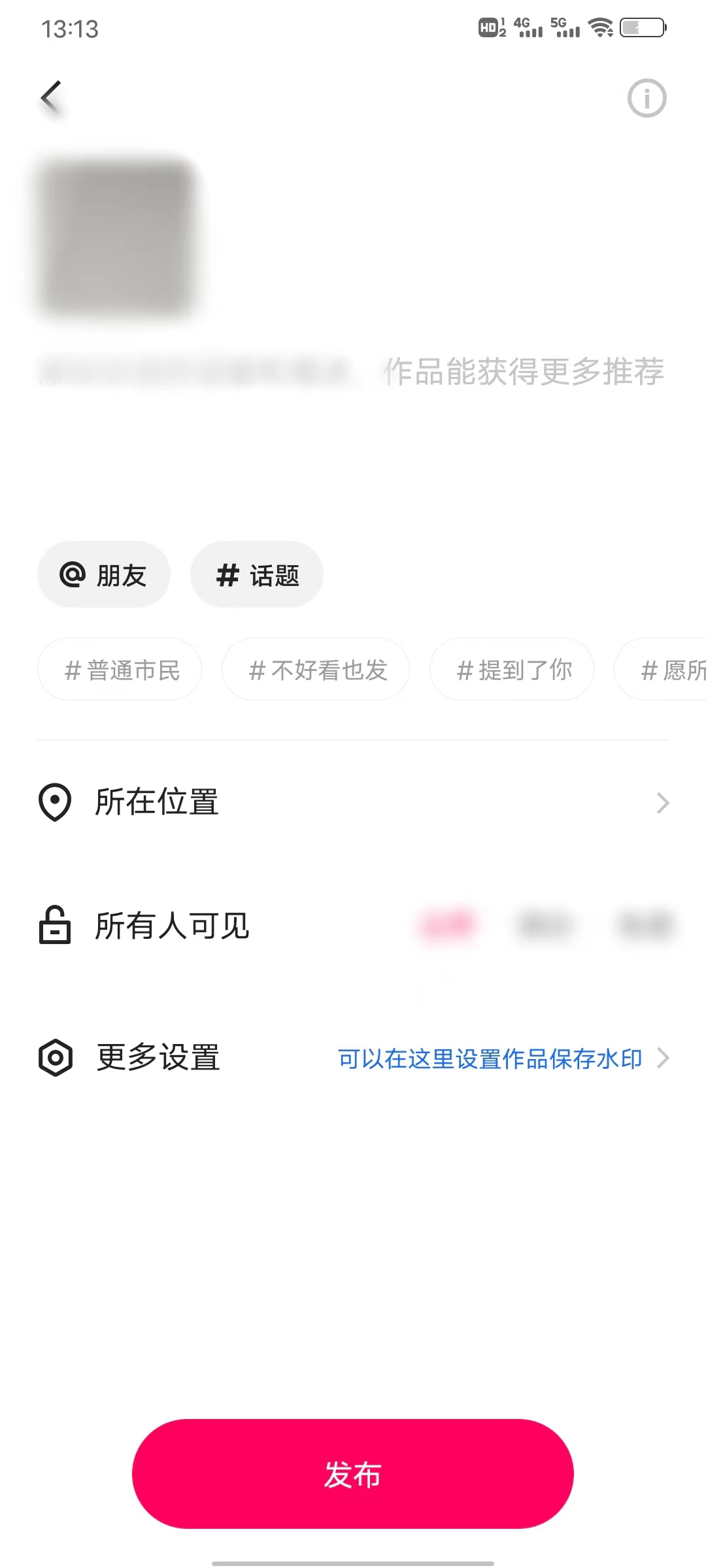Select the #不好看也发 suggested hashtag chip
The height and width of the screenshot is (1568, 706).
(316, 669)
